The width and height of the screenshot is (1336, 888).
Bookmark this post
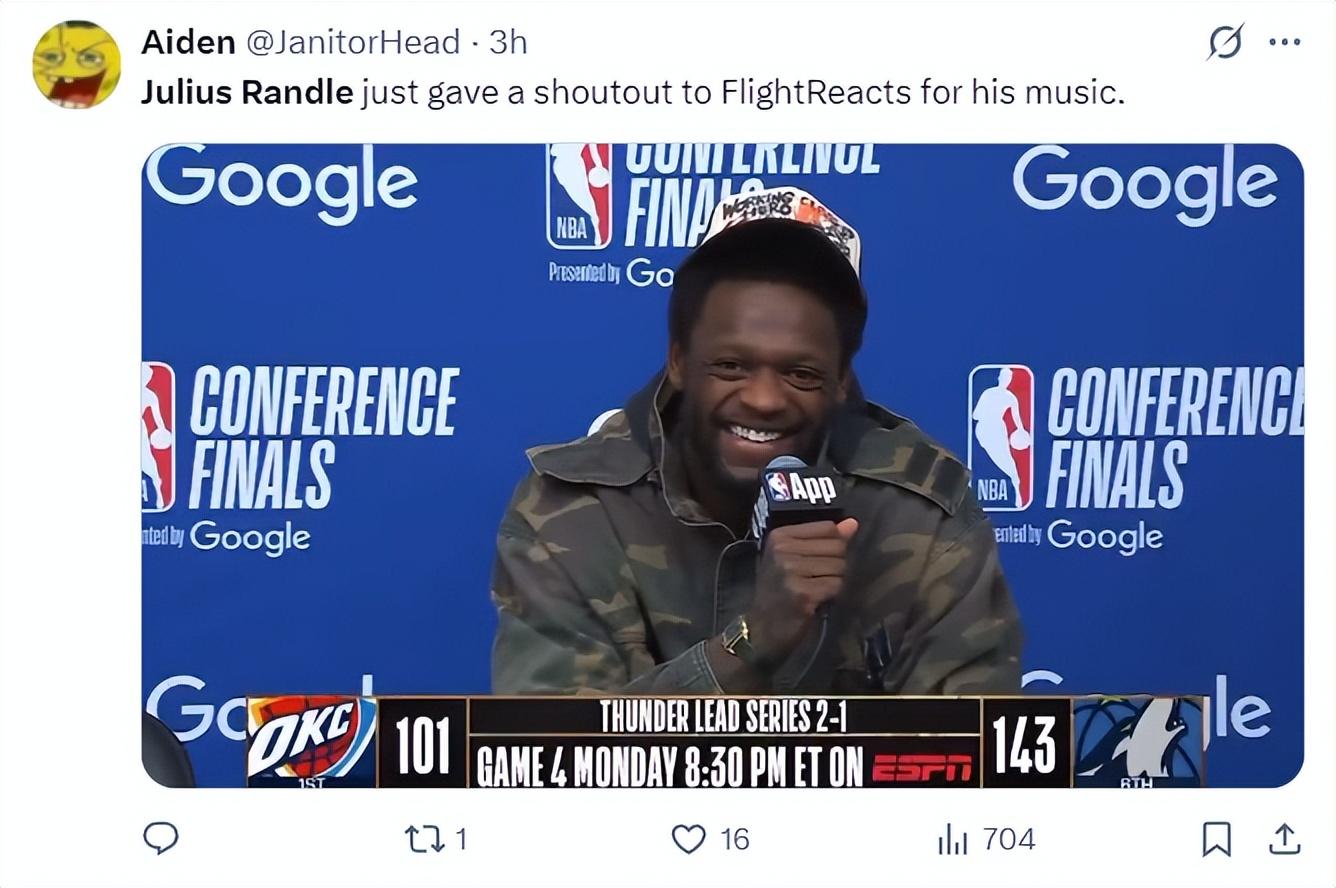pyautogui.click(x=1215, y=838)
